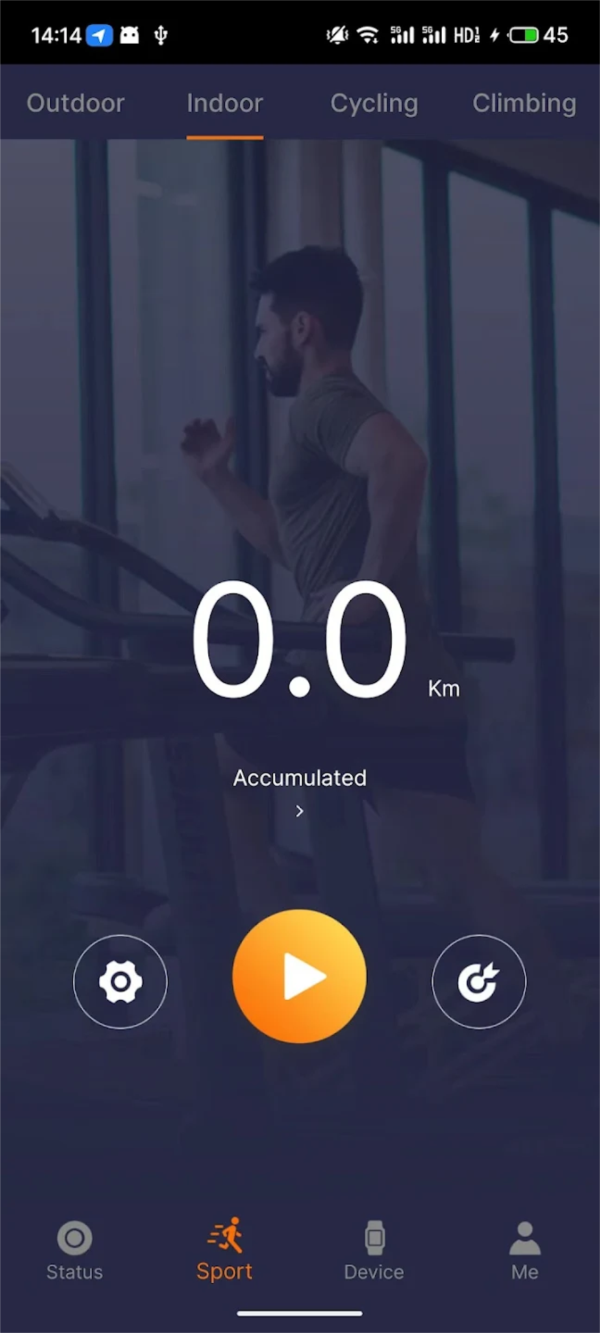Open the Status tab
The width and height of the screenshot is (600, 1333).
(75, 1250)
